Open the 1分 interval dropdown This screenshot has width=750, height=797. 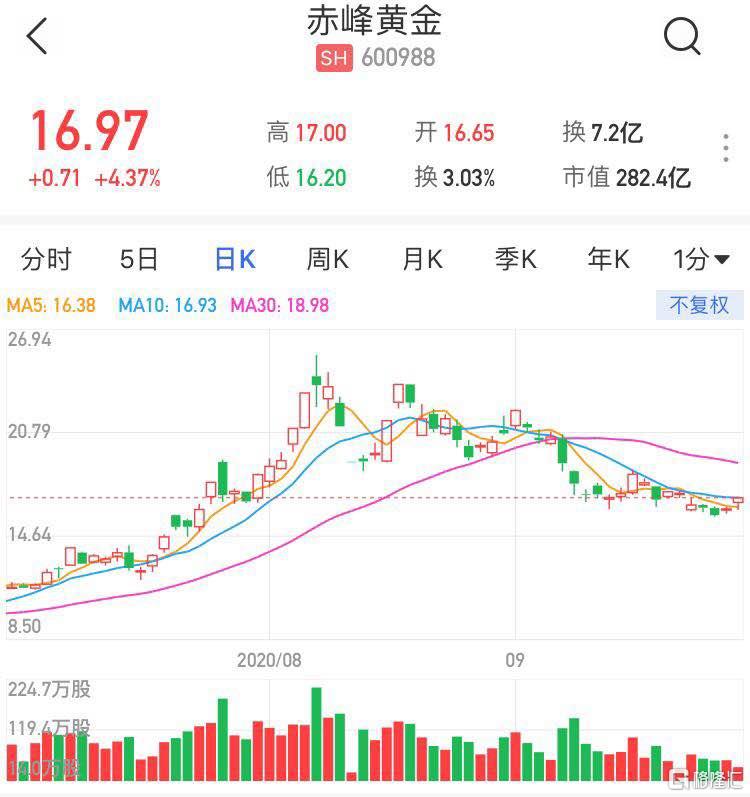pos(701,260)
